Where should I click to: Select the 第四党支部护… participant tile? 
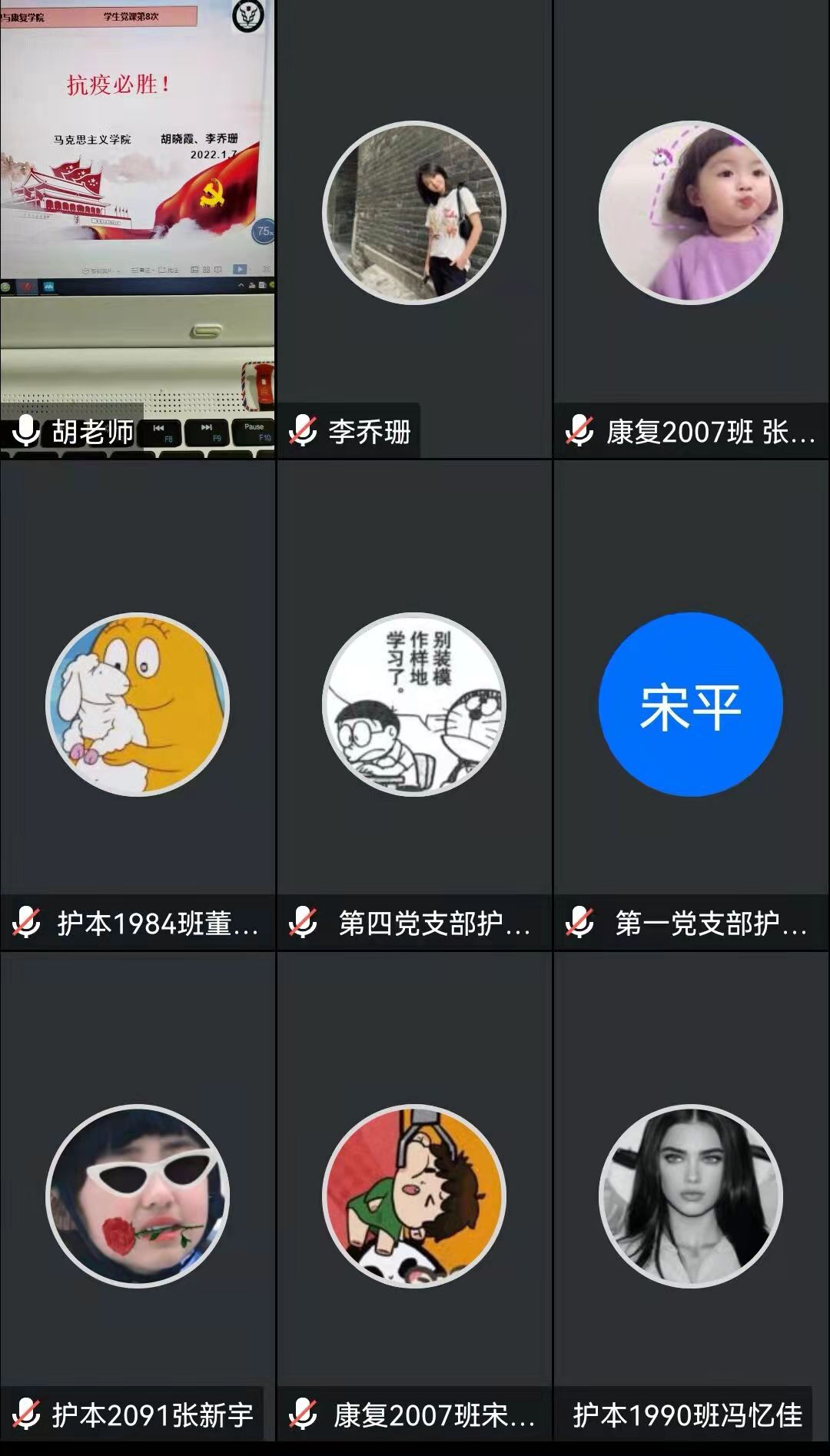[x=414, y=705]
